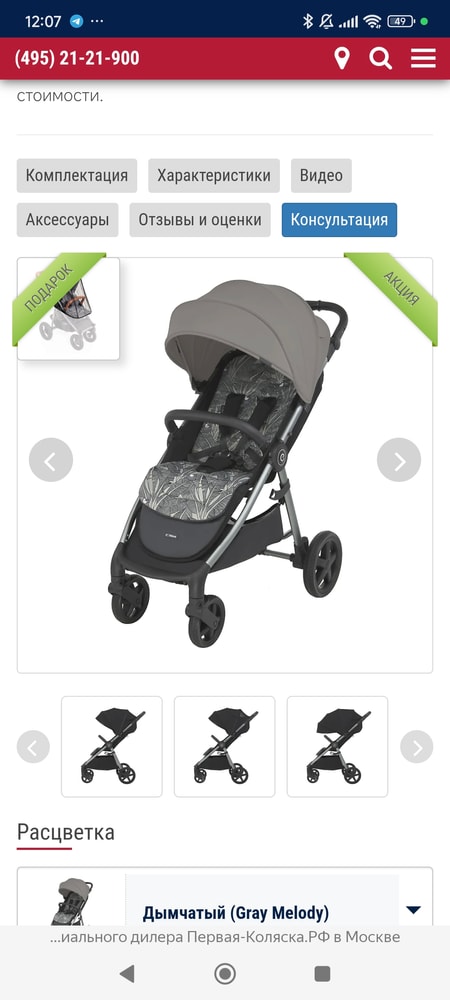The height and width of the screenshot is (1000, 450).
Task: Show the next main stroller photo
Action: tap(399, 460)
